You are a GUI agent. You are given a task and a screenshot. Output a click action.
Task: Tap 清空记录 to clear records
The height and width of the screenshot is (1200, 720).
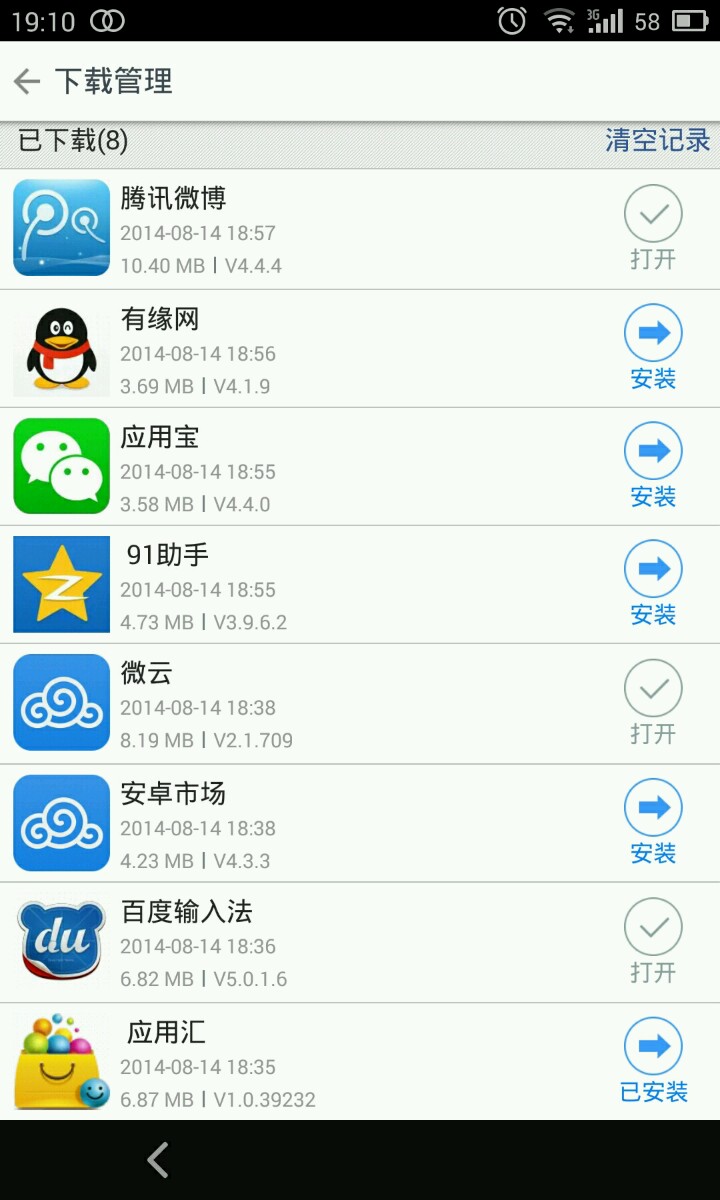pyautogui.click(x=657, y=140)
